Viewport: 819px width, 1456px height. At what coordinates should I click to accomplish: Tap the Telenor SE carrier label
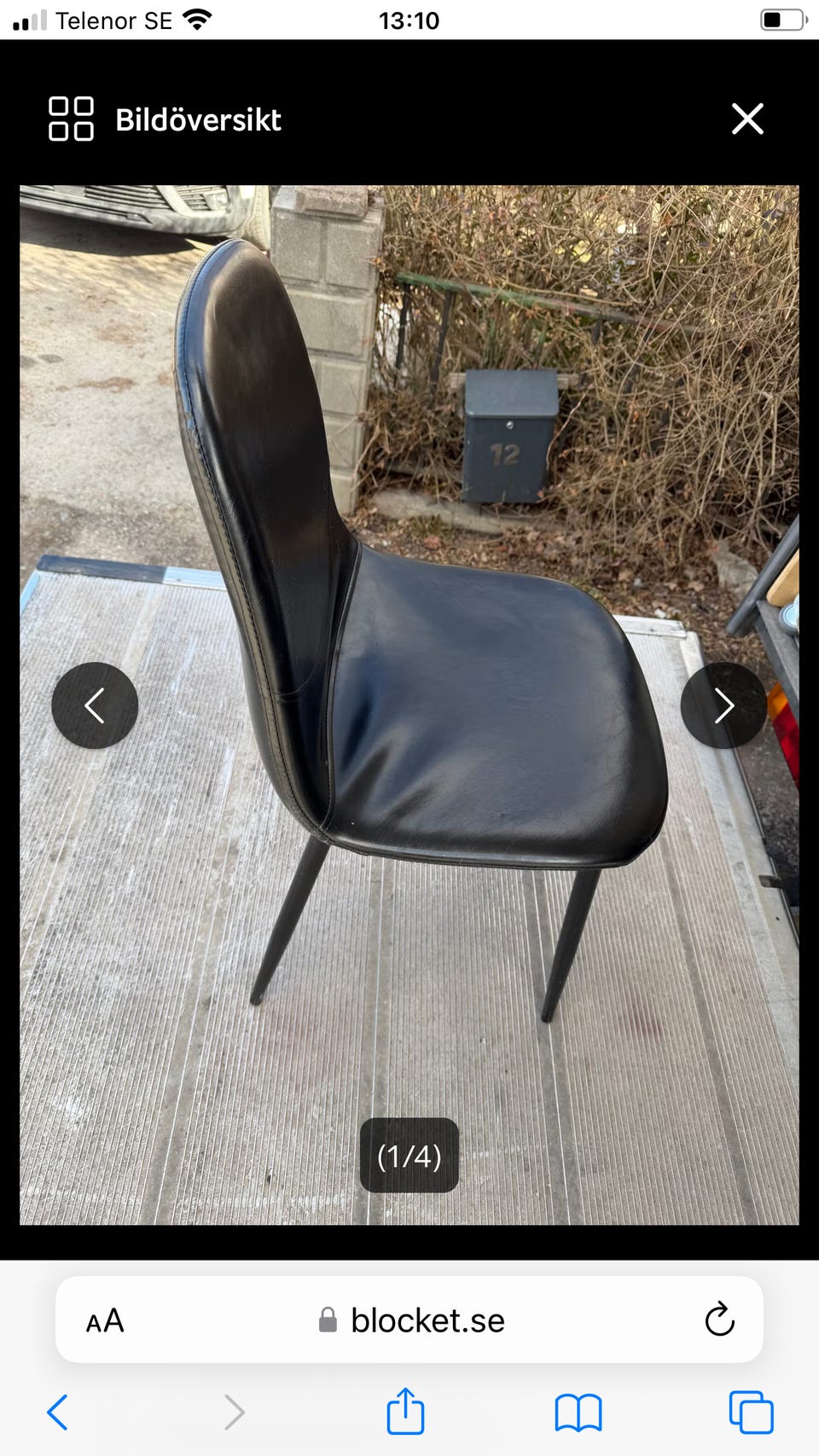pos(115,19)
